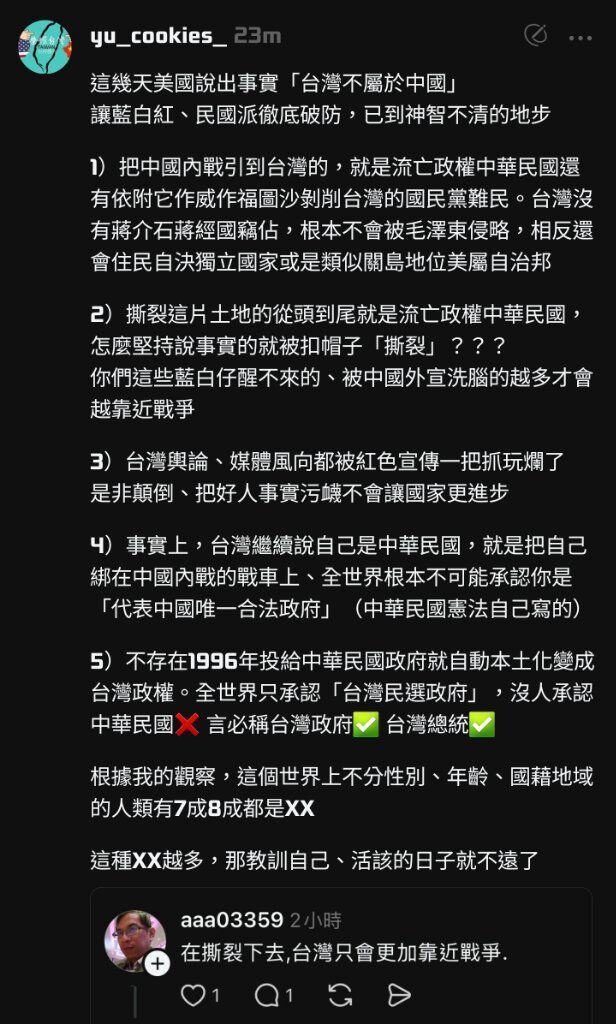The width and height of the screenshot is (616, 1024).
Task: Open the yu_cookies_ username link
Action: pos(158,36)
